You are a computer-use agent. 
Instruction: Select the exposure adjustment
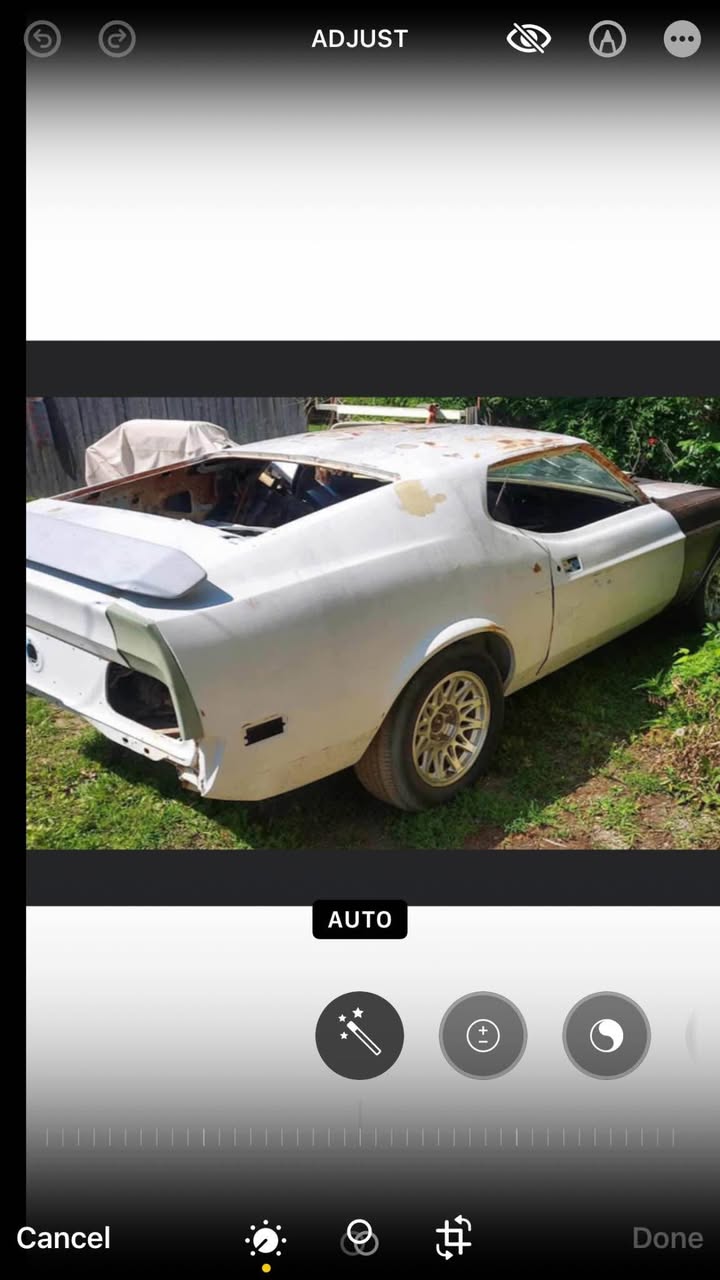pos(483,1035)
